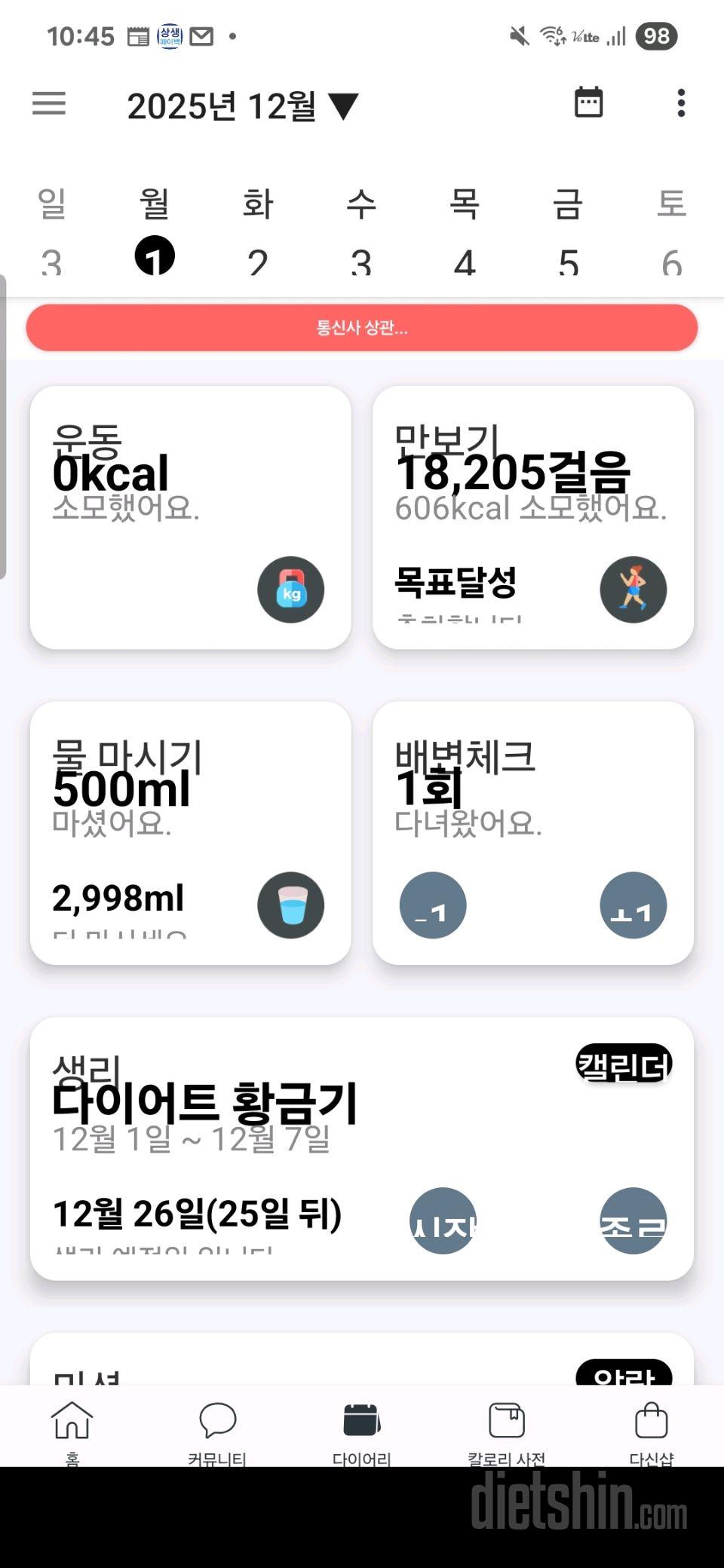Open the hamburger drawer menu
This screenshot has width=724, height=1568.
[x=49, y=103]
